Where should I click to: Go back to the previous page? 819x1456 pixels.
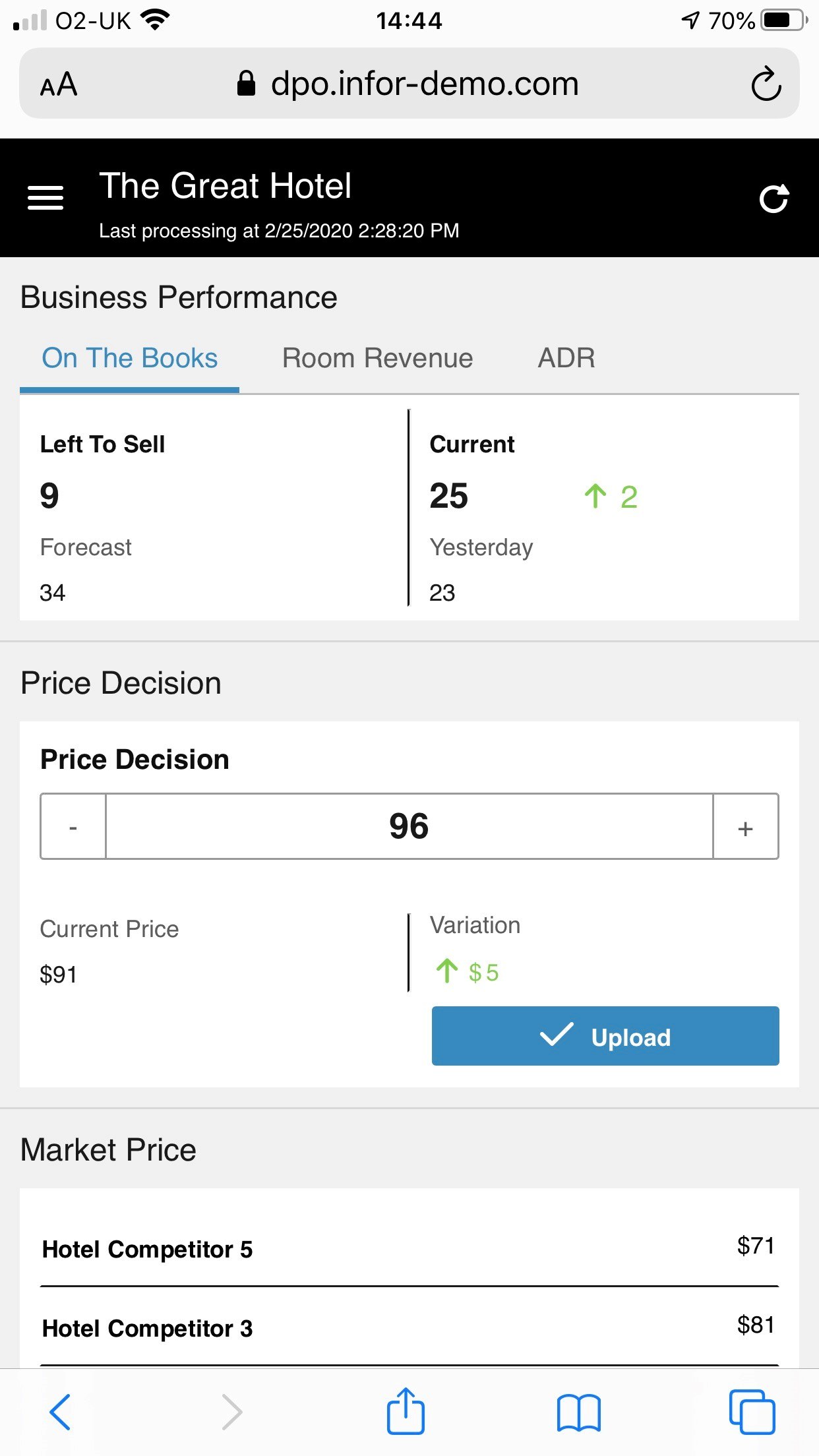(60, 1411)
